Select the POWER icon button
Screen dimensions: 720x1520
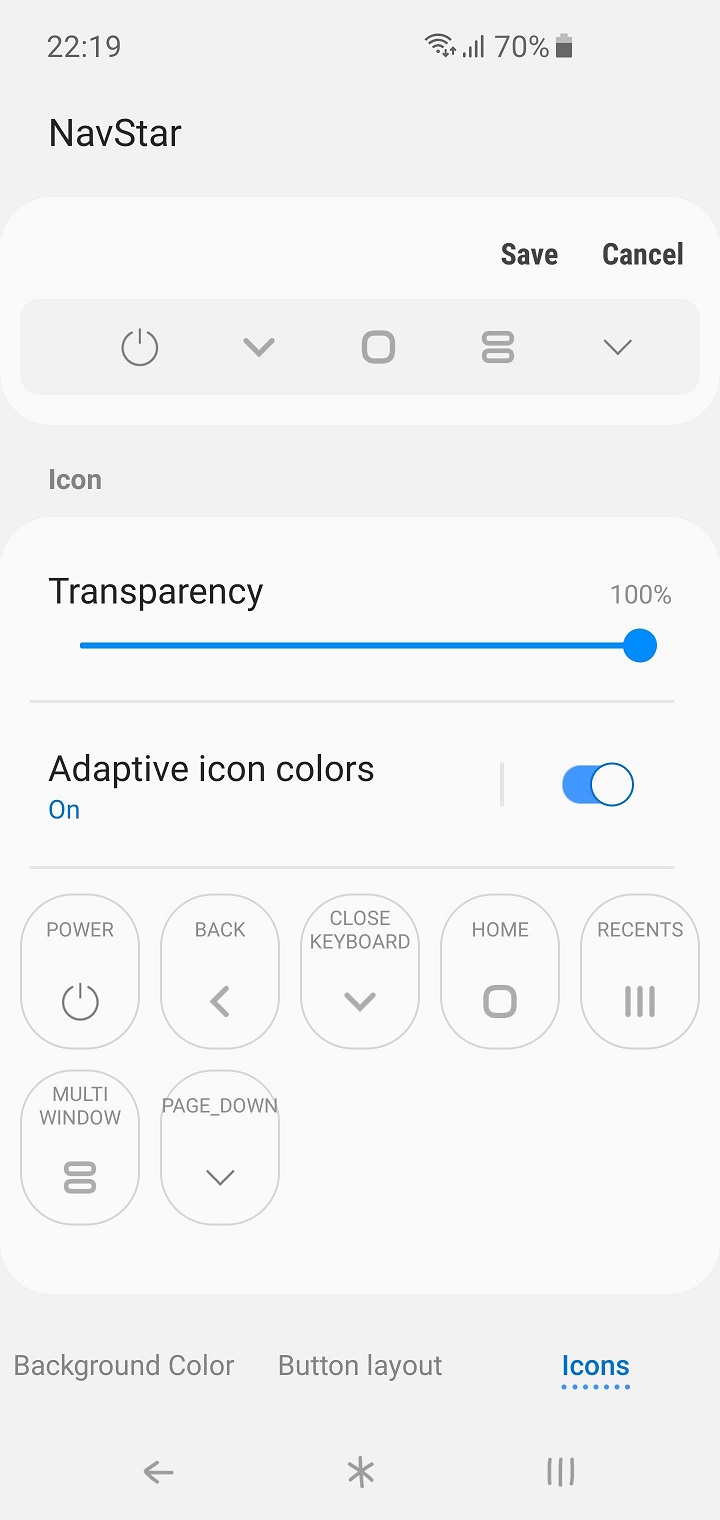[80, 972]
